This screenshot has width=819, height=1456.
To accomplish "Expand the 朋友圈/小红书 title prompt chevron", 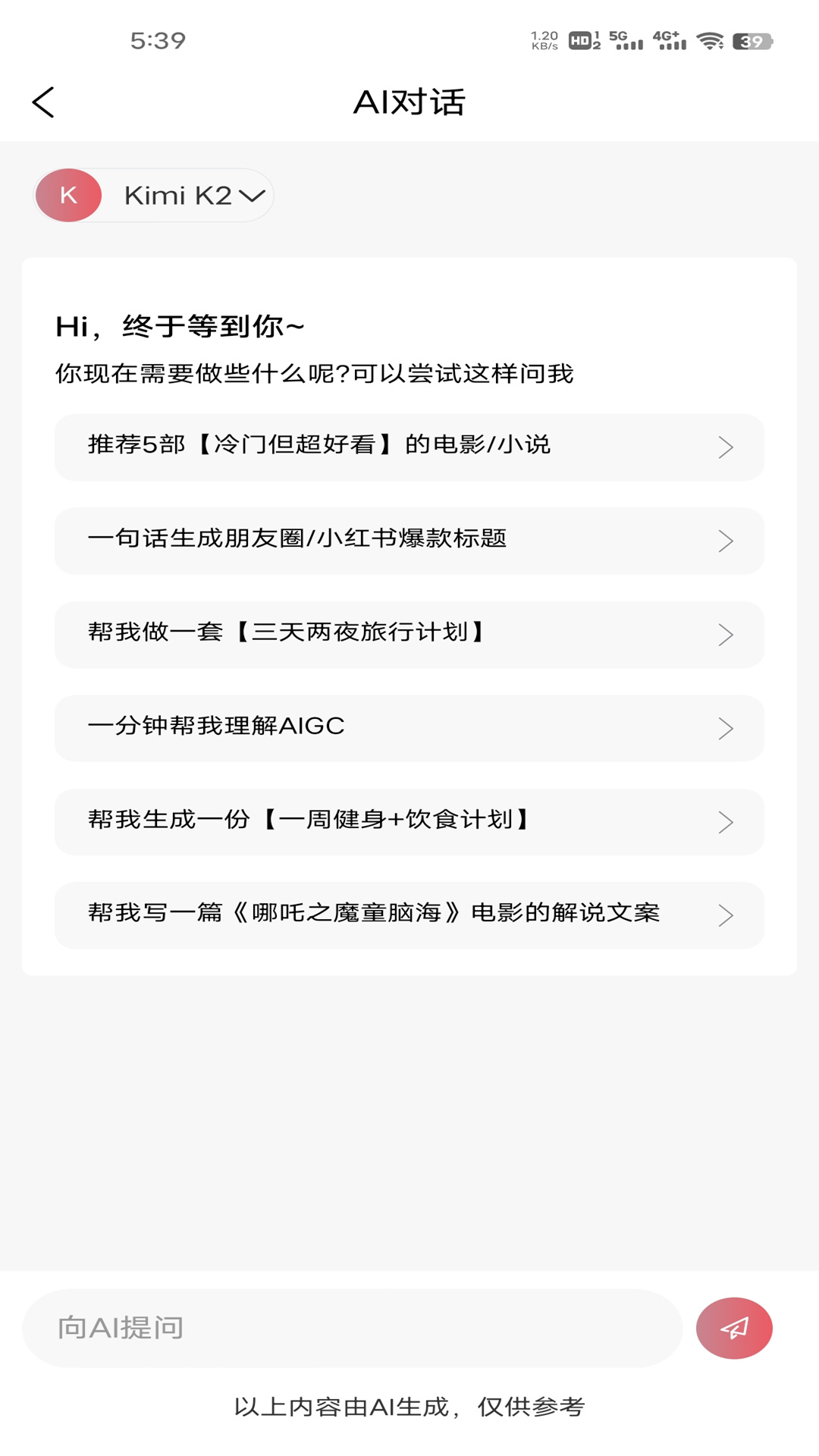I will tap(726, 541).
